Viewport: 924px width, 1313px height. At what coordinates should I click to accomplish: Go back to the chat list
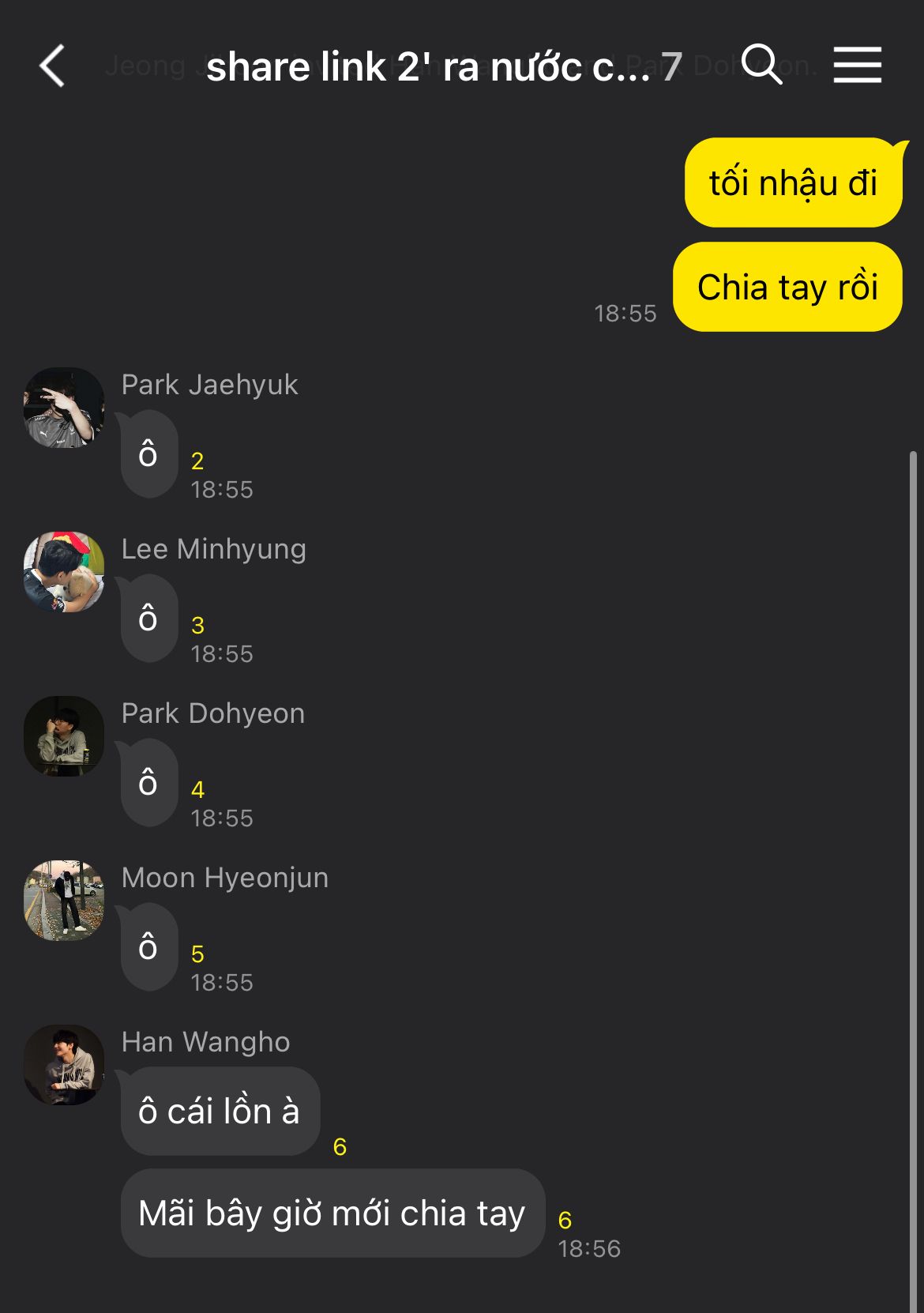[52, 66]
